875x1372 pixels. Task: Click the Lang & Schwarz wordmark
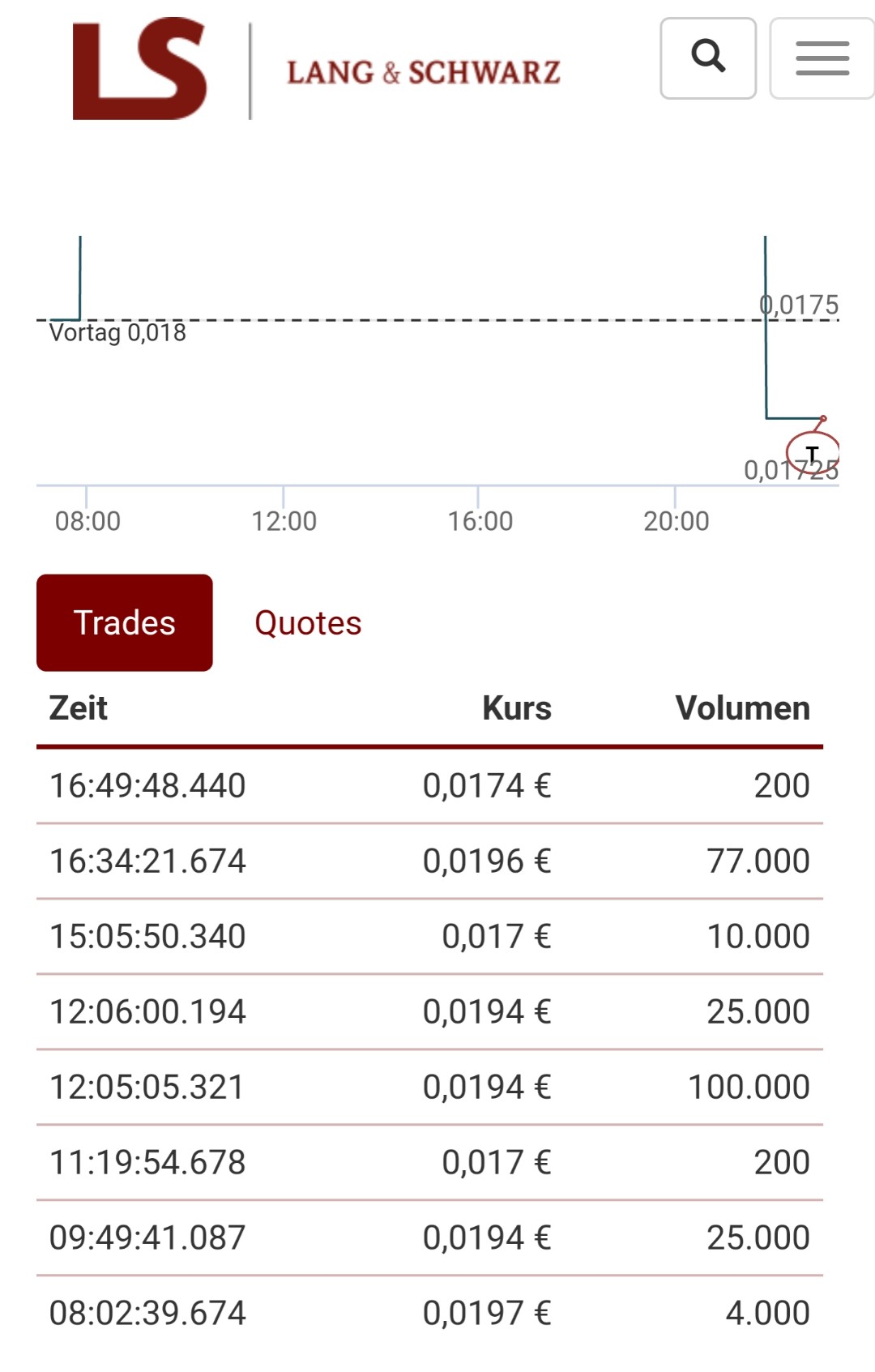pyautogui.click(x=423, y=71)
